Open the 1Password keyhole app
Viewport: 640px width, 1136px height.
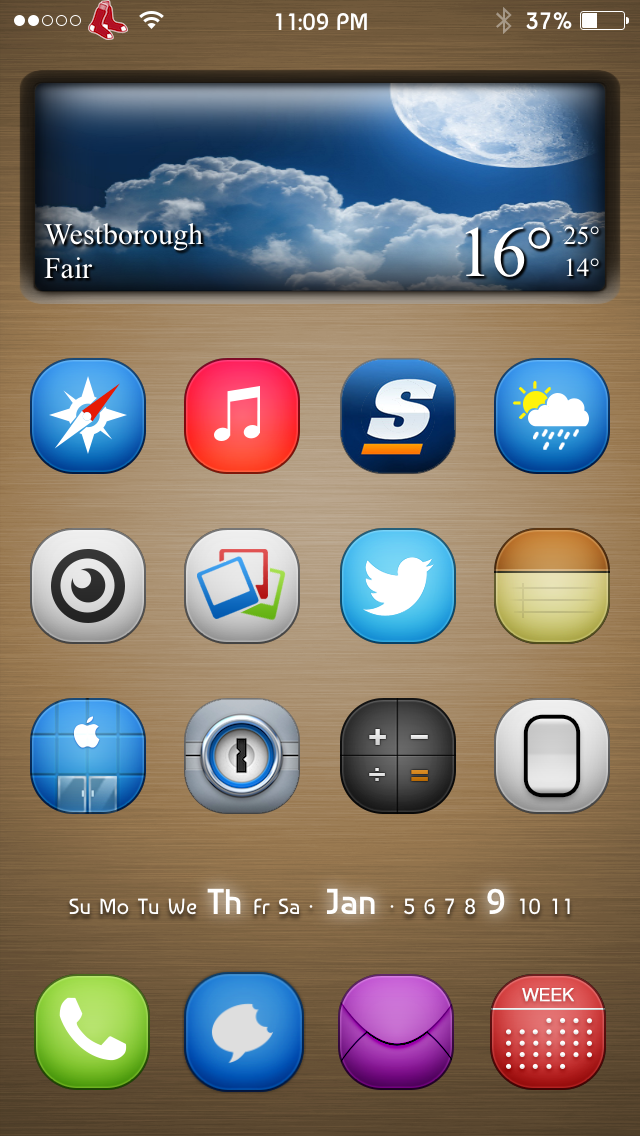242,755
